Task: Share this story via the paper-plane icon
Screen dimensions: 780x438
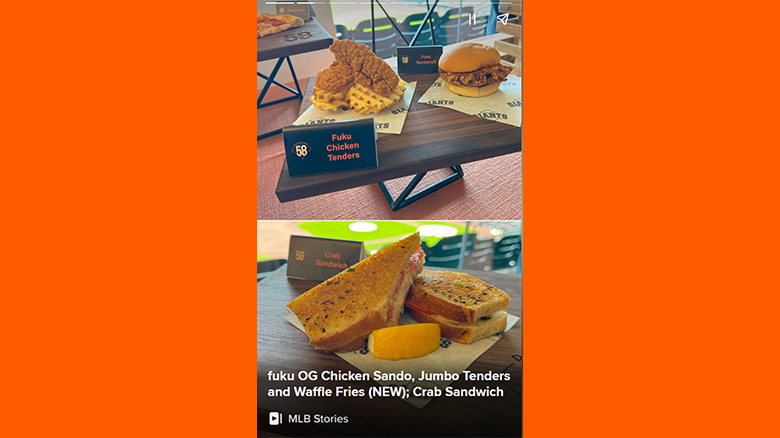Action: (x=503, y=19)
